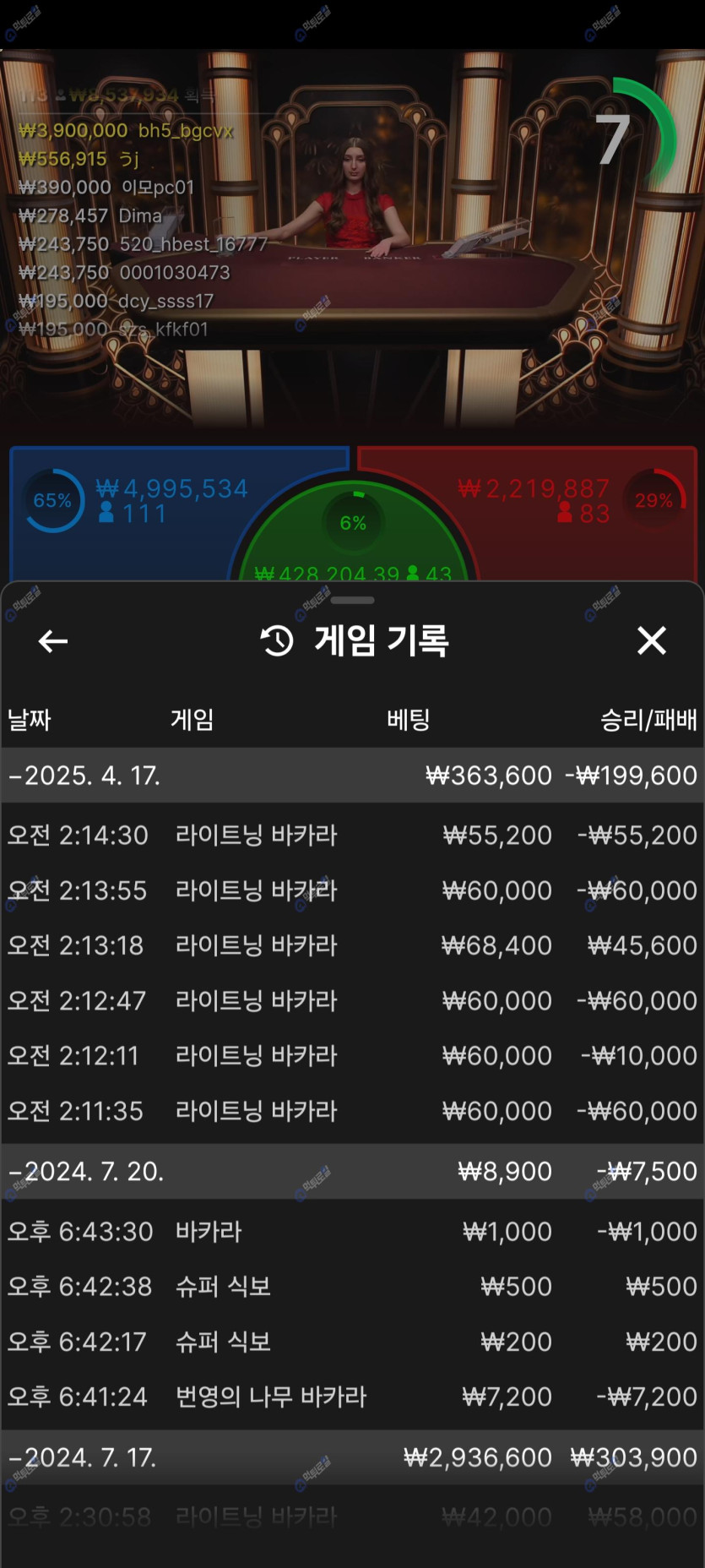Open the 오후 6:42:38 슈퍼 식보 record
Viewport: 705px width, 1568px height.
coord(352,1287)
